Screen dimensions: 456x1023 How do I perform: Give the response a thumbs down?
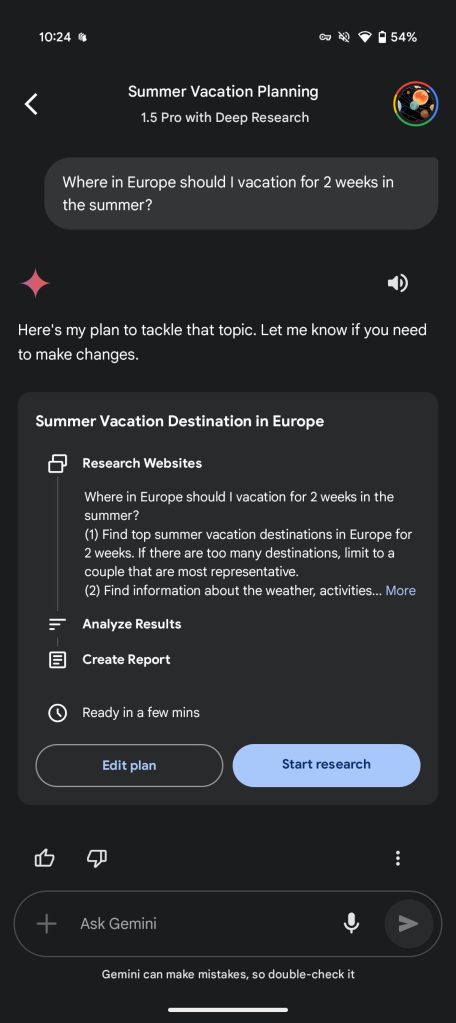97,858
